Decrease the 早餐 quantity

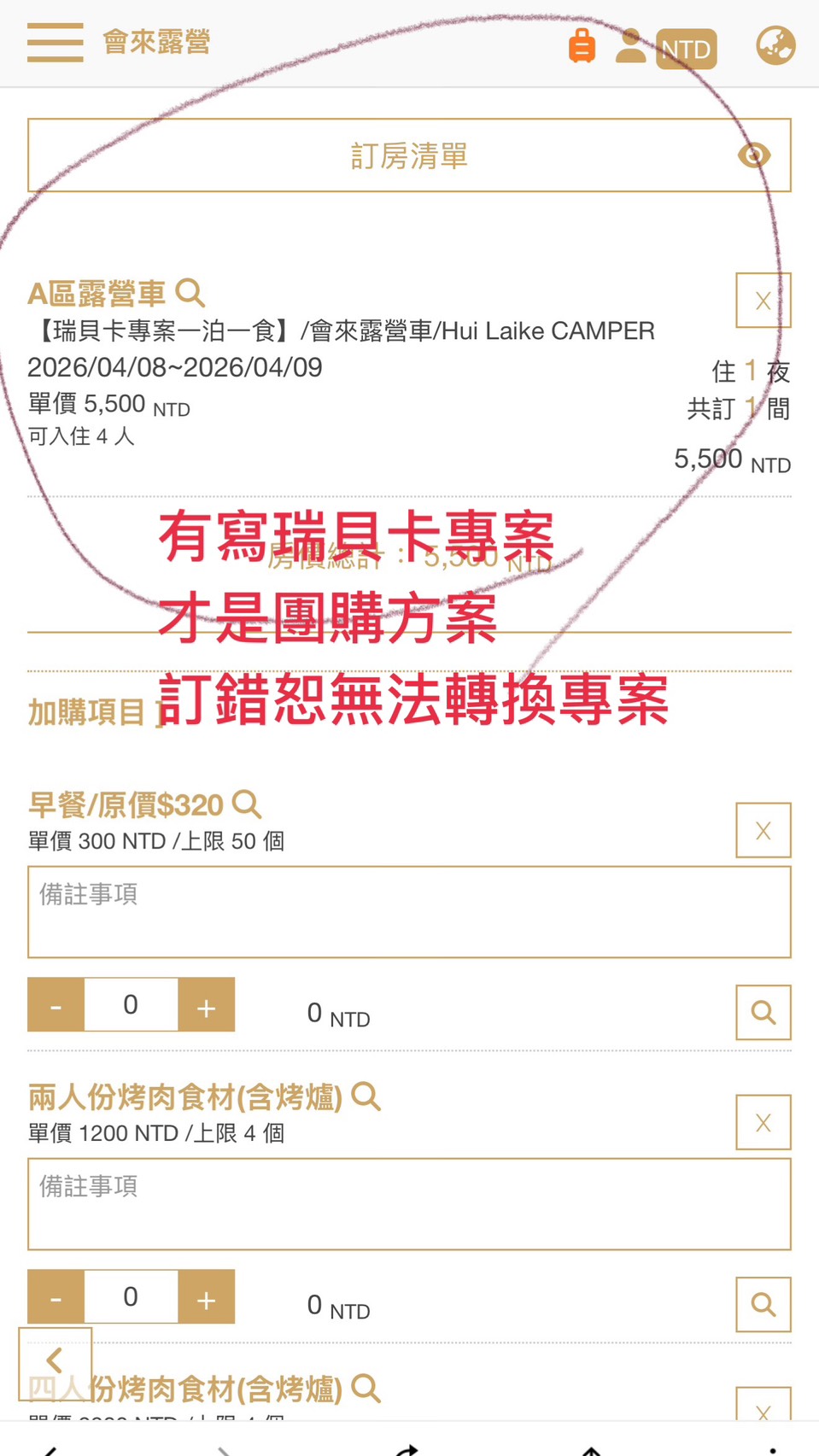pyautogui.click(x=56, y=1005)
